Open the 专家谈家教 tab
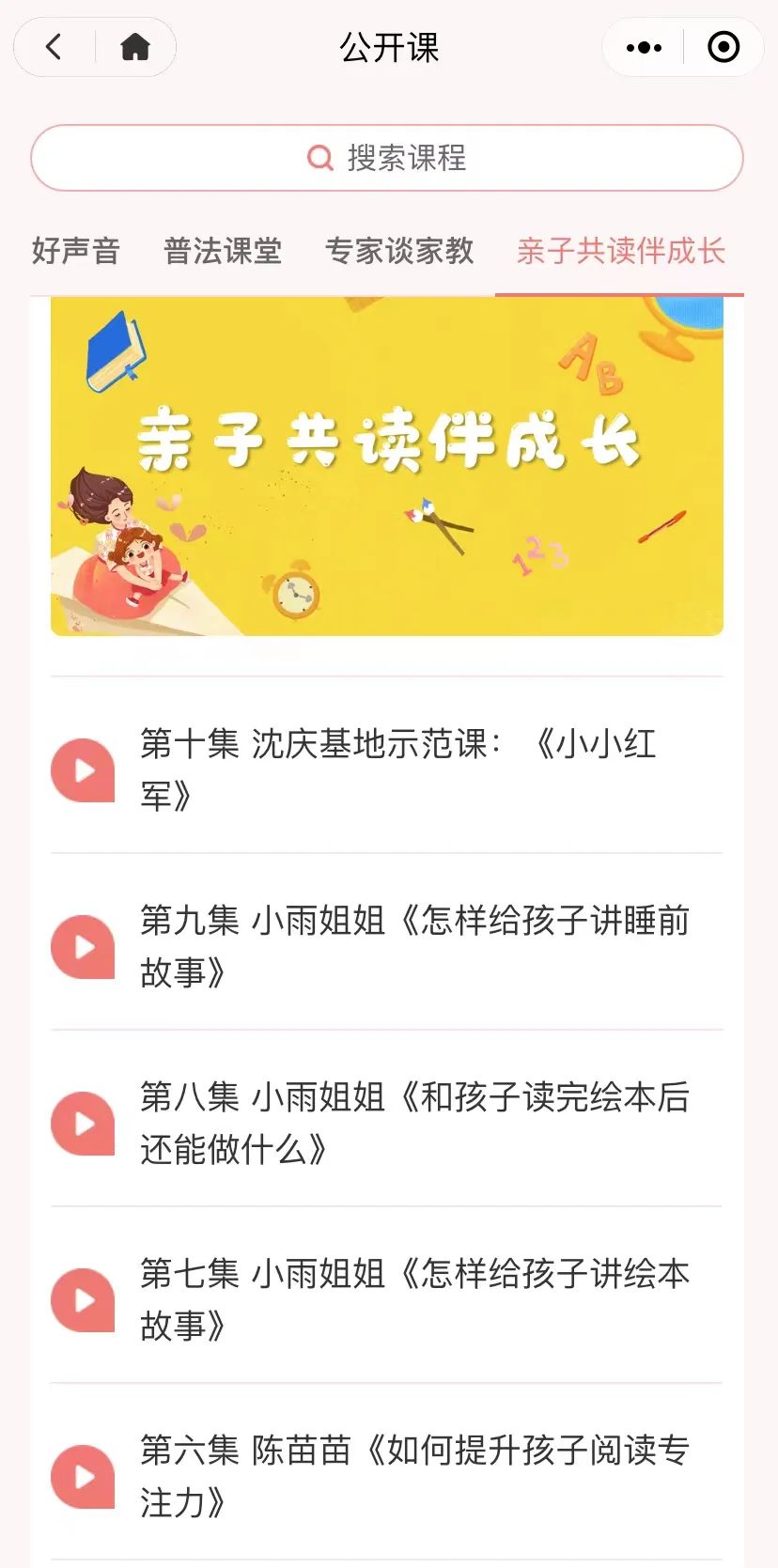Viewport: 778px width, 1568px height. (399, 251)
